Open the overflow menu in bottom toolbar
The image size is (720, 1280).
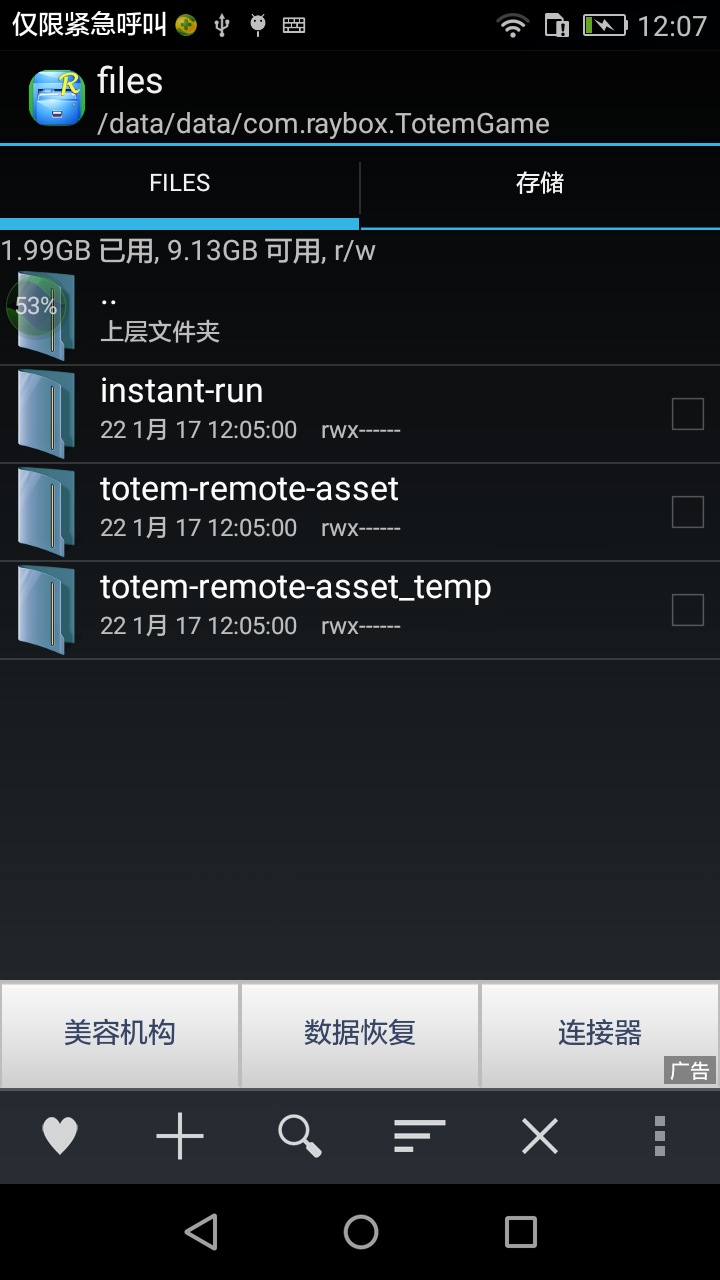[x=659, y=1136]
